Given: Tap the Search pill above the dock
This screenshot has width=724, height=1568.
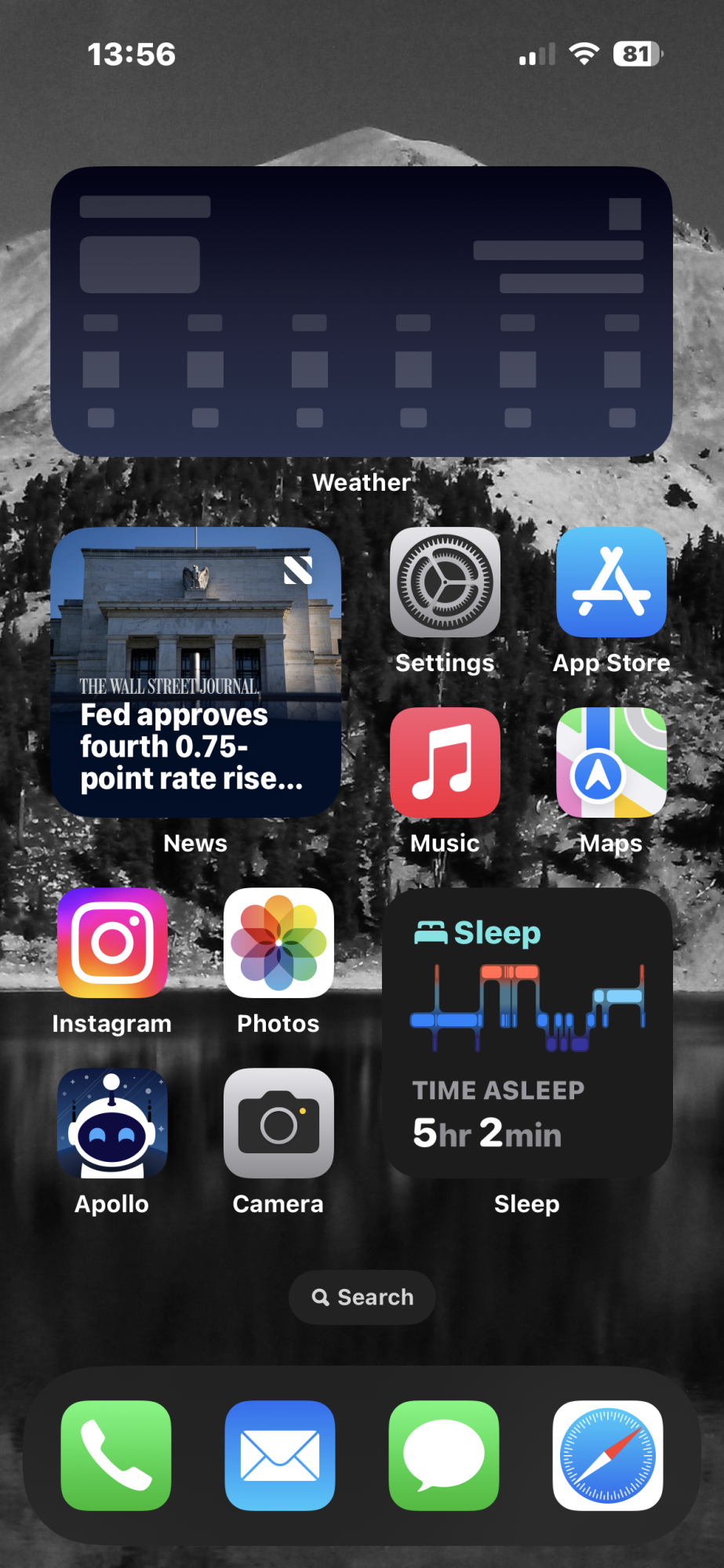Looking at the screenshot, I should point(362,1298).
